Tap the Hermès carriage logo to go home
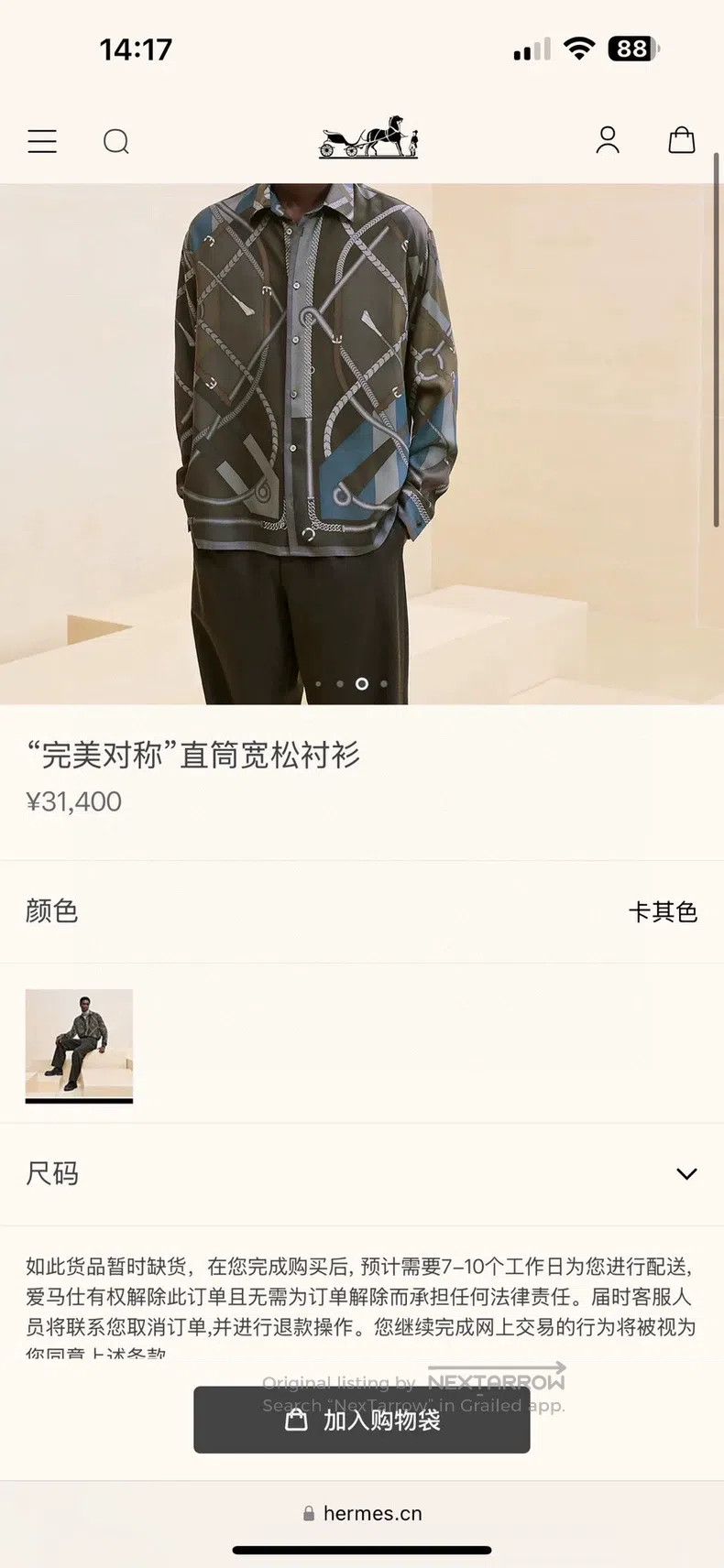This screenshot has height=1568, width=724. tap(368, 138)
